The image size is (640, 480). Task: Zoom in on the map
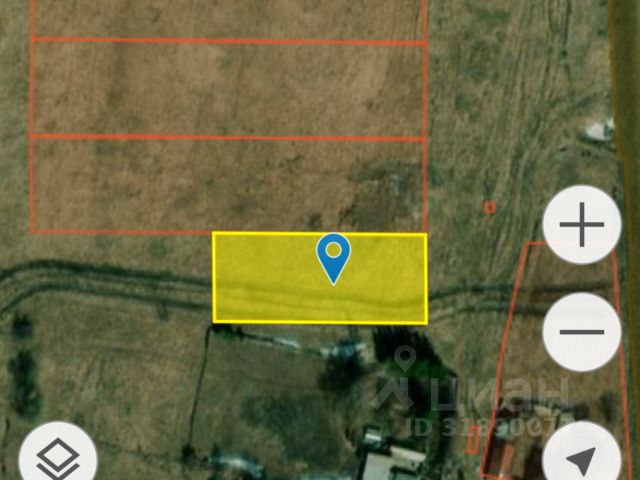(x=581, y=226)
